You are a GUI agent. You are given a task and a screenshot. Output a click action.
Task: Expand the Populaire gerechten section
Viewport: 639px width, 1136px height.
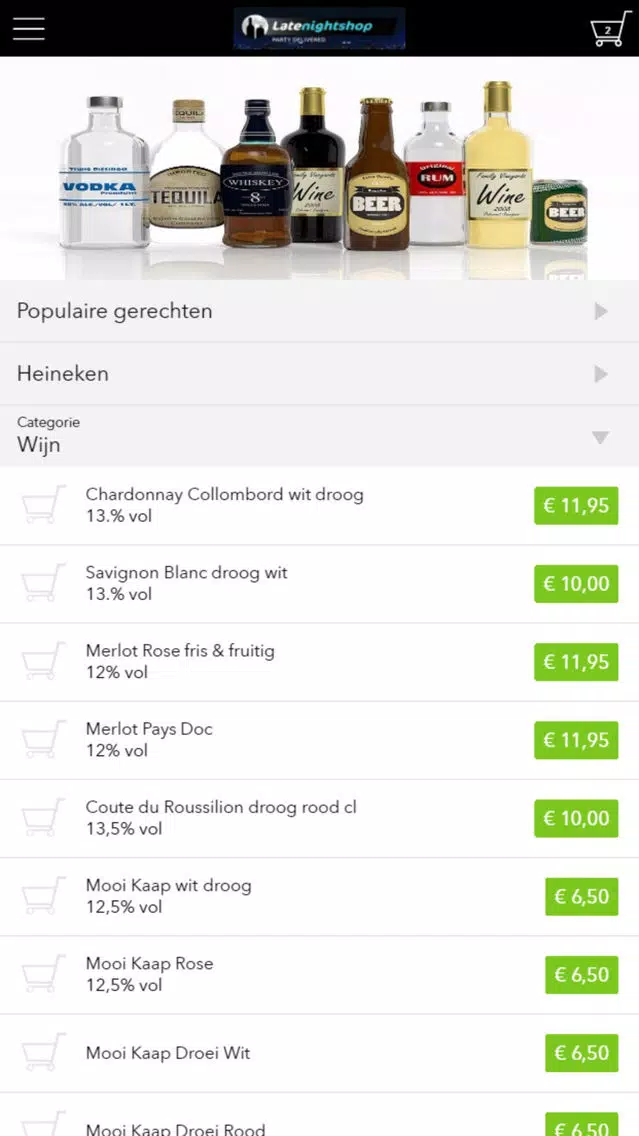coord(320,312)
